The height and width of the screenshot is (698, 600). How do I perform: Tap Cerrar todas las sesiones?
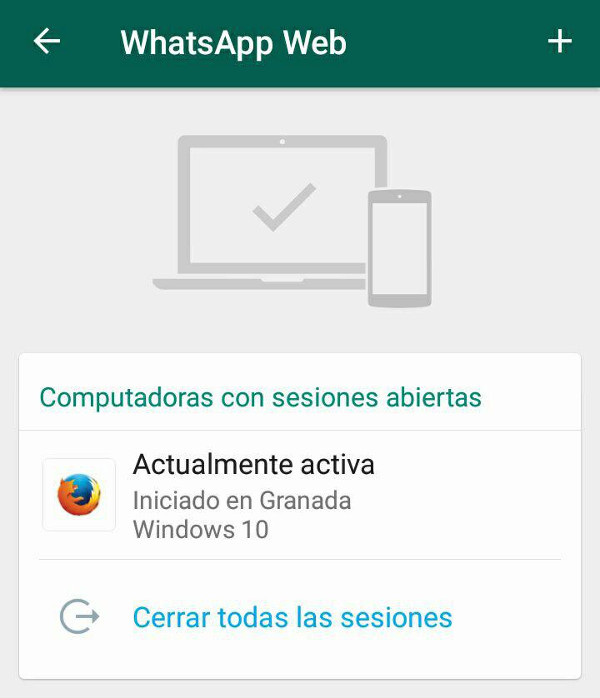coord(292,617)
